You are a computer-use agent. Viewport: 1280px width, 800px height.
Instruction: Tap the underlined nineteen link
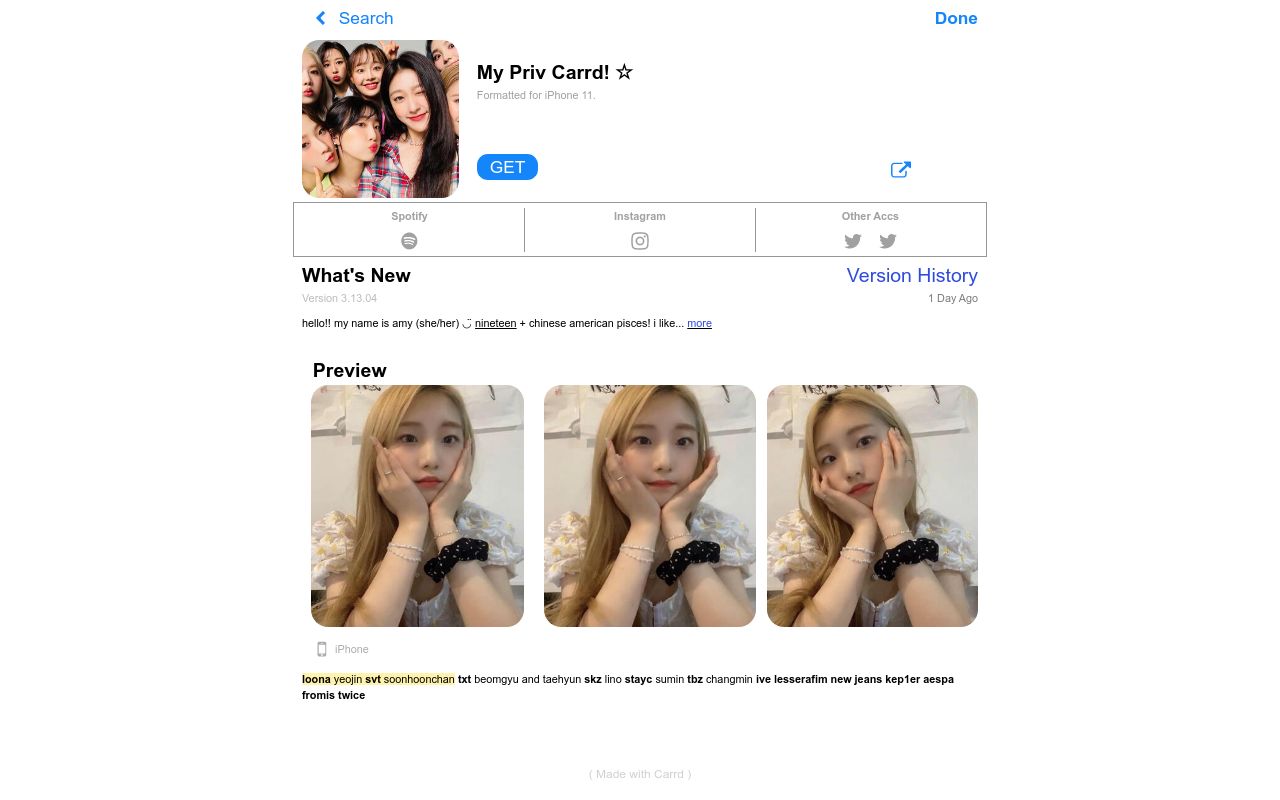click(x=495, y=323)
